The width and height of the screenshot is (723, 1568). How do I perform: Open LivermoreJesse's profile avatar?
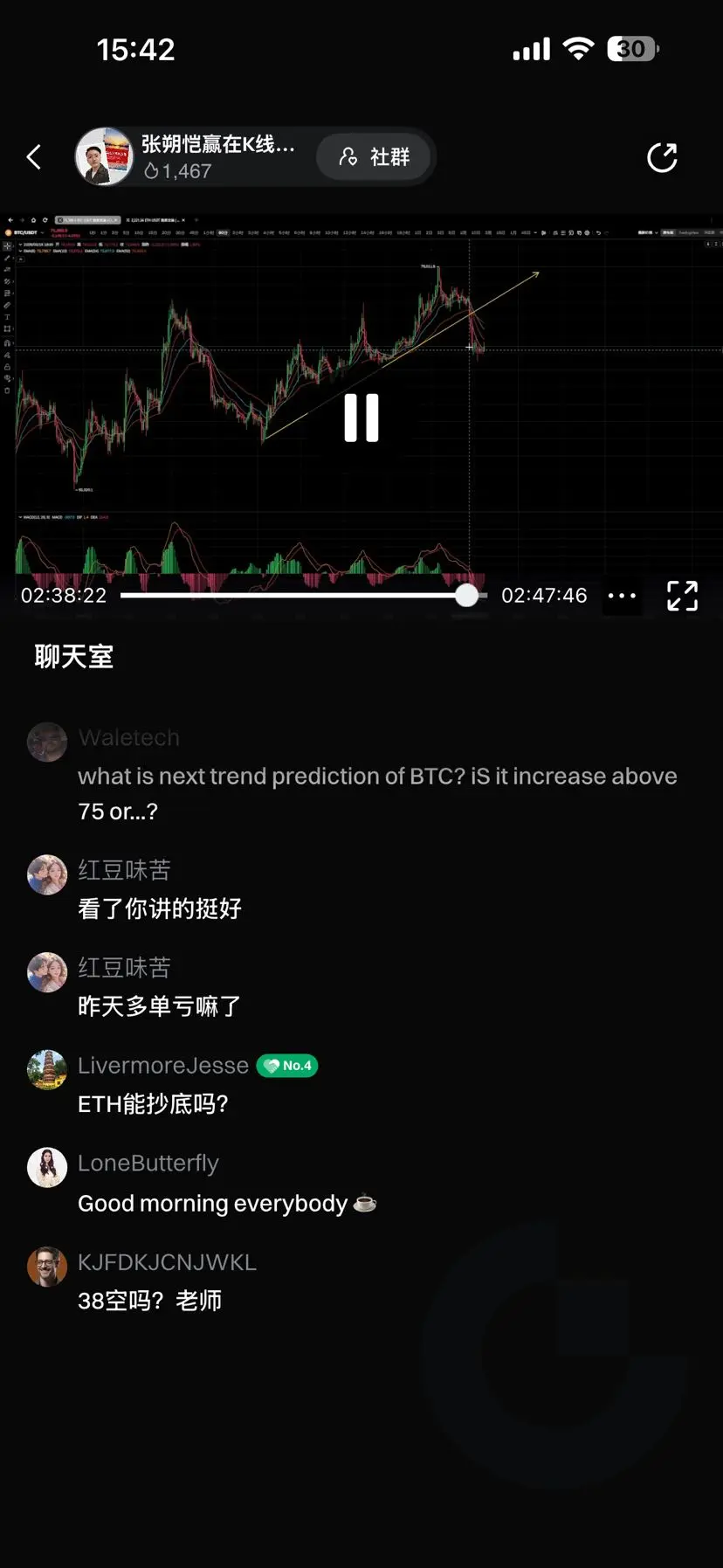[x=47, y=1069]
